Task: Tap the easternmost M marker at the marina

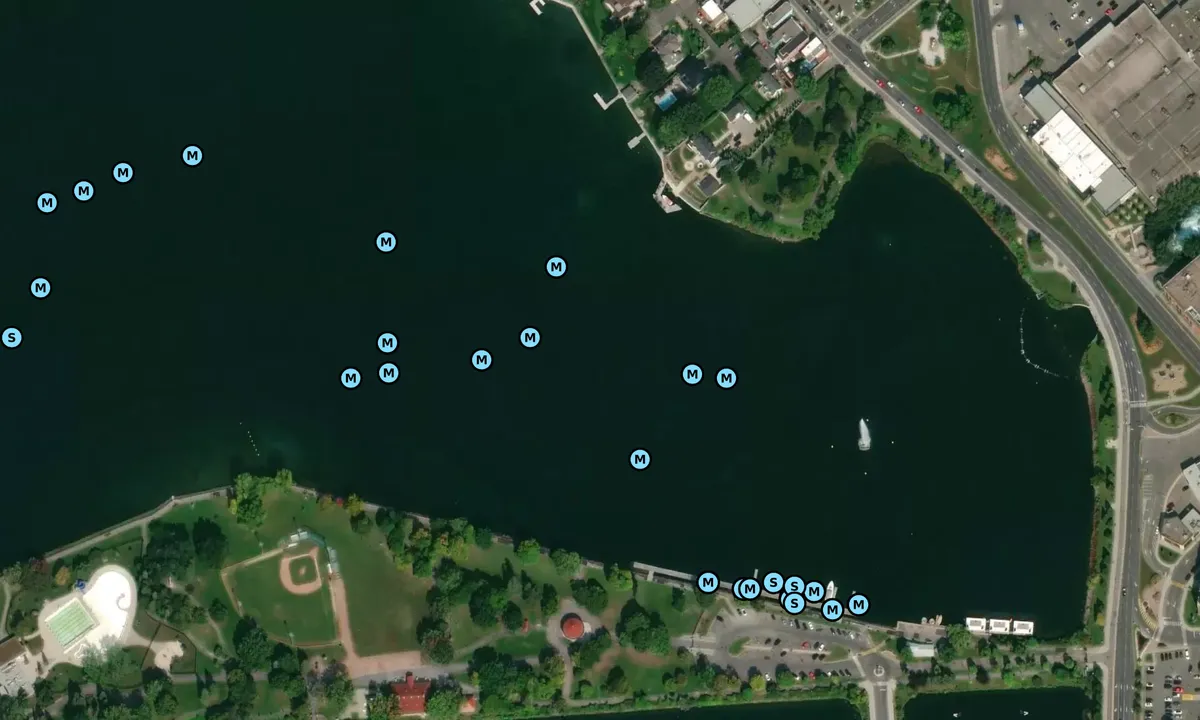Action: click(x=858, y=604)
